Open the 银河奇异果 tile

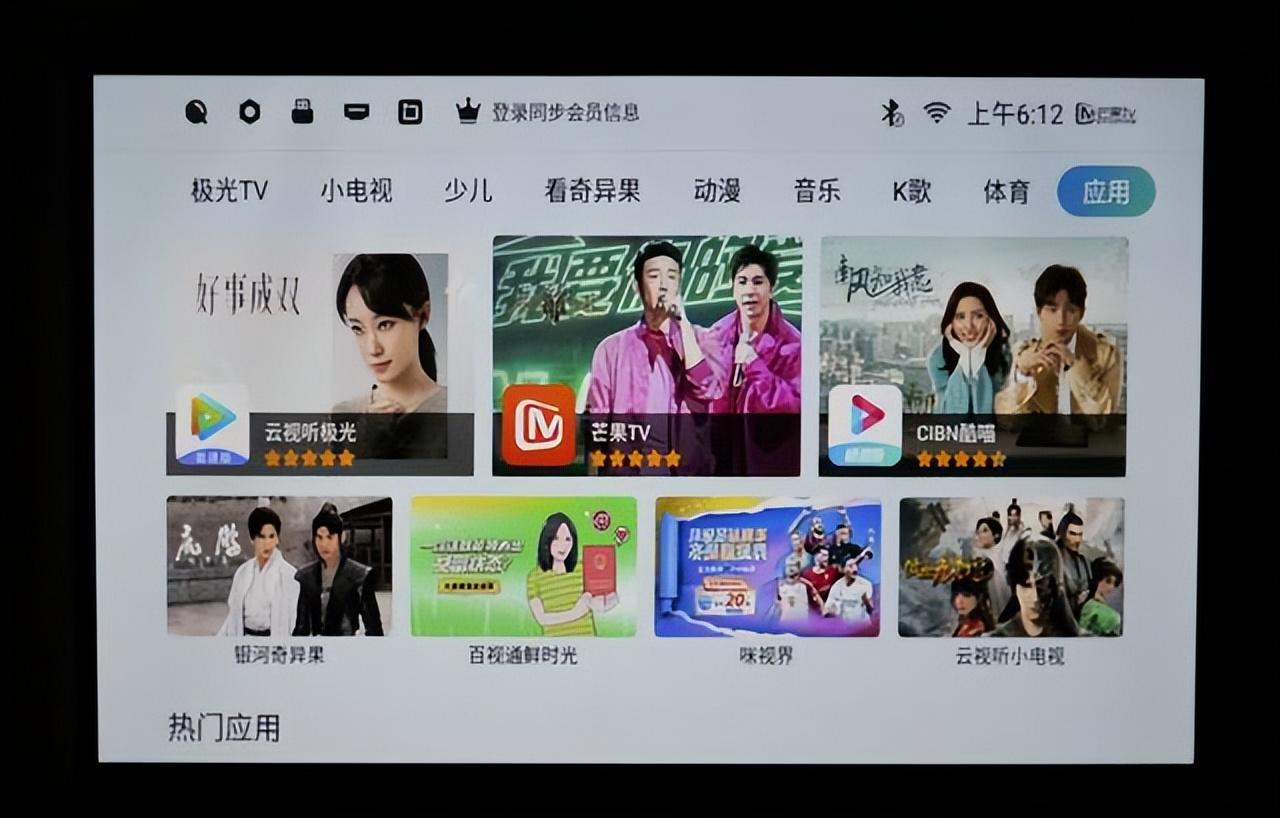[x=279, y=567]
